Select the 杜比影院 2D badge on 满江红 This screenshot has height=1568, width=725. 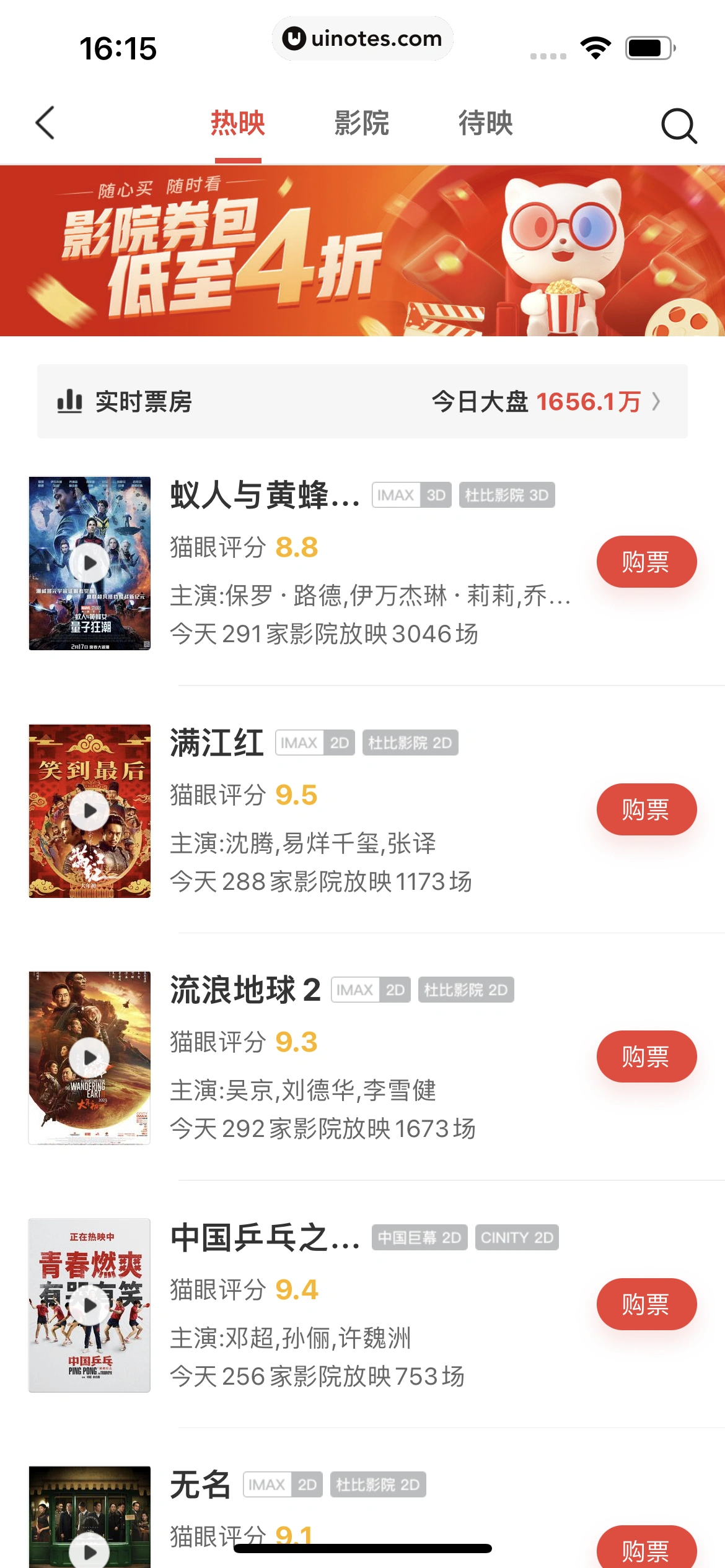[x=410, y=742]
